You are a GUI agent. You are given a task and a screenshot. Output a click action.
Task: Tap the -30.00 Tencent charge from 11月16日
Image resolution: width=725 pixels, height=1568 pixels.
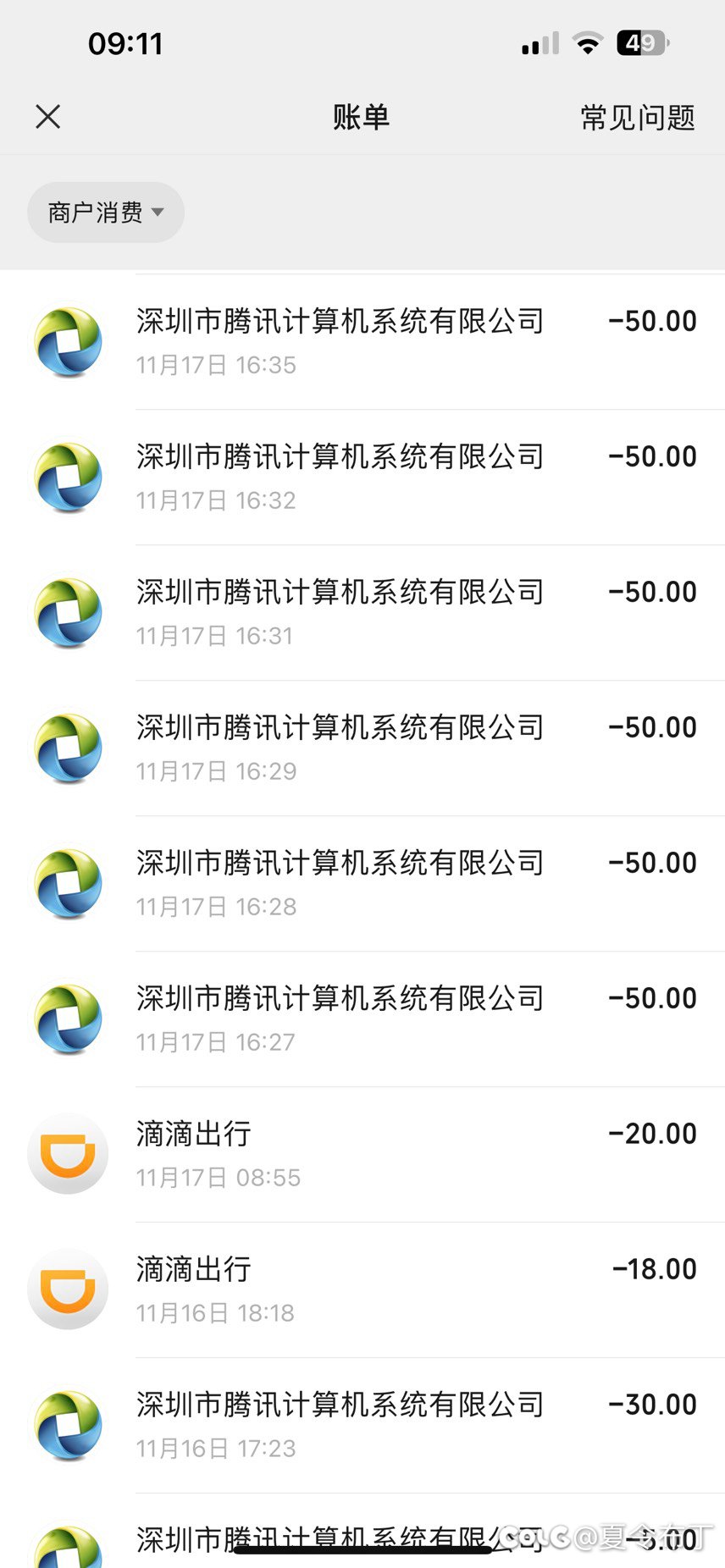click(650, 1405)
